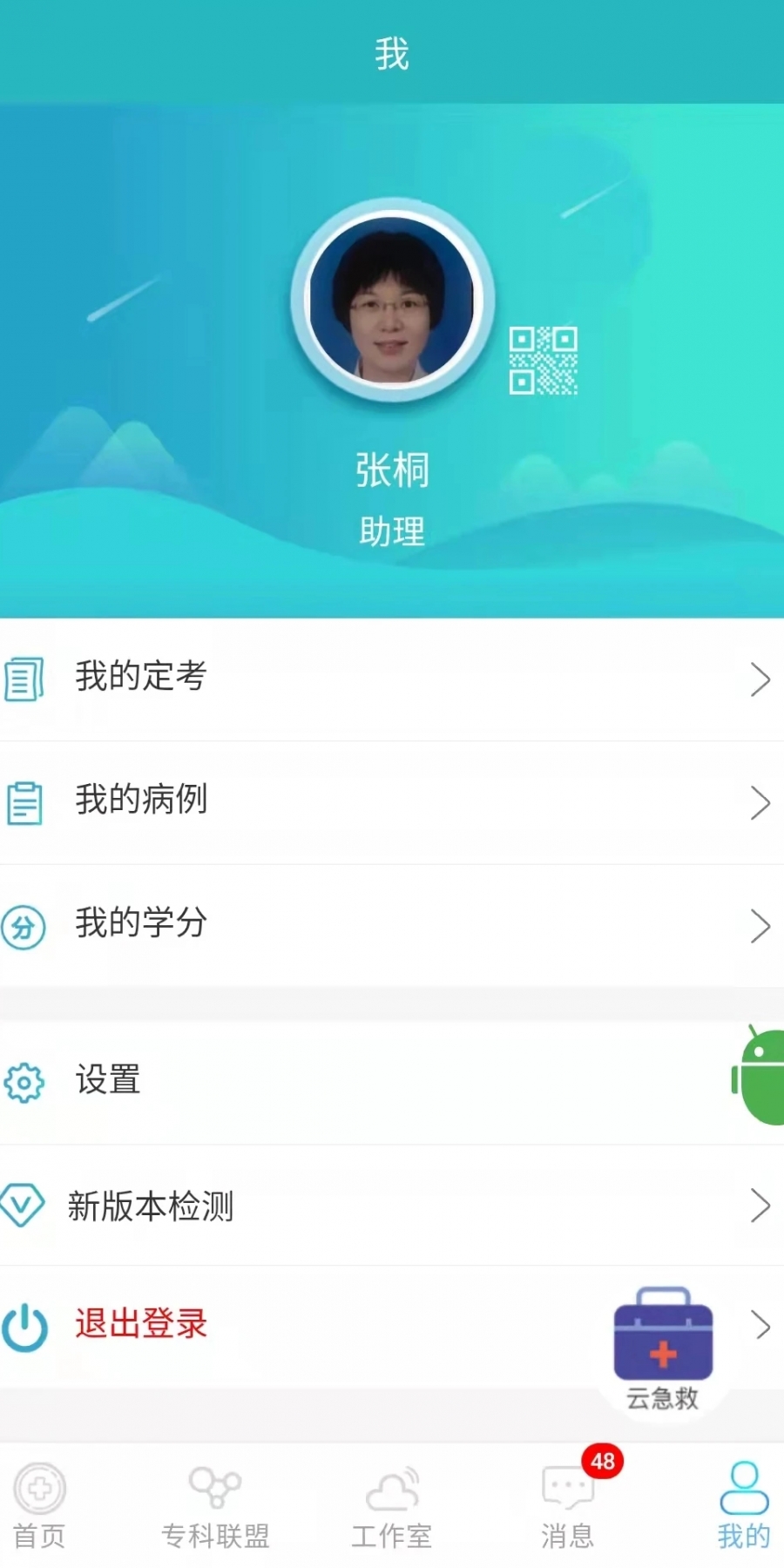The height and width of the screenshot is (1568, 784).
Task: Open 我的定考 row
Action: pos(392,679)
